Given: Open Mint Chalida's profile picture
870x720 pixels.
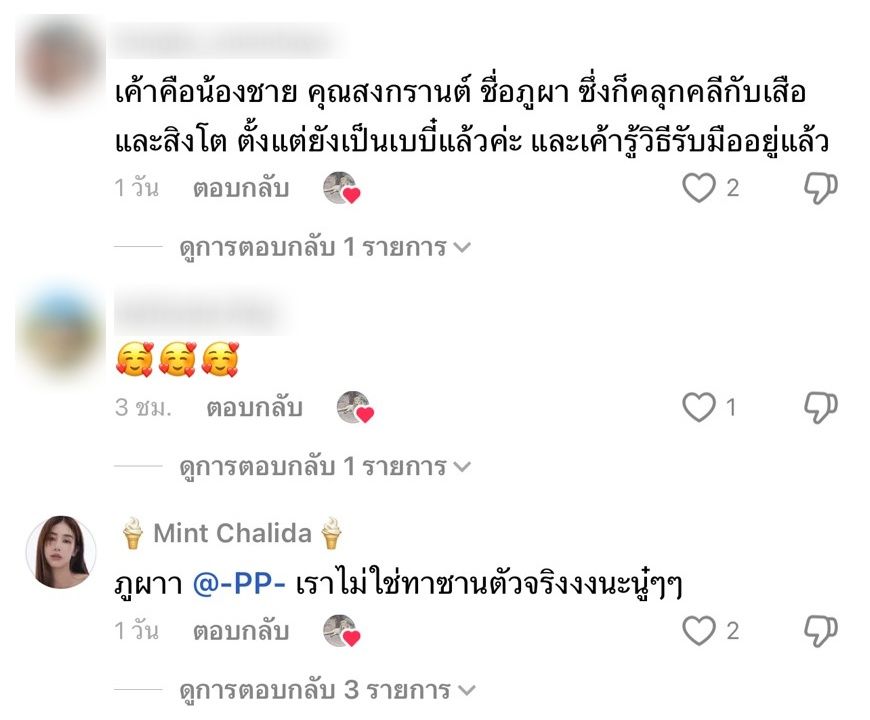Looking at the screenshot, I should 60,553.
